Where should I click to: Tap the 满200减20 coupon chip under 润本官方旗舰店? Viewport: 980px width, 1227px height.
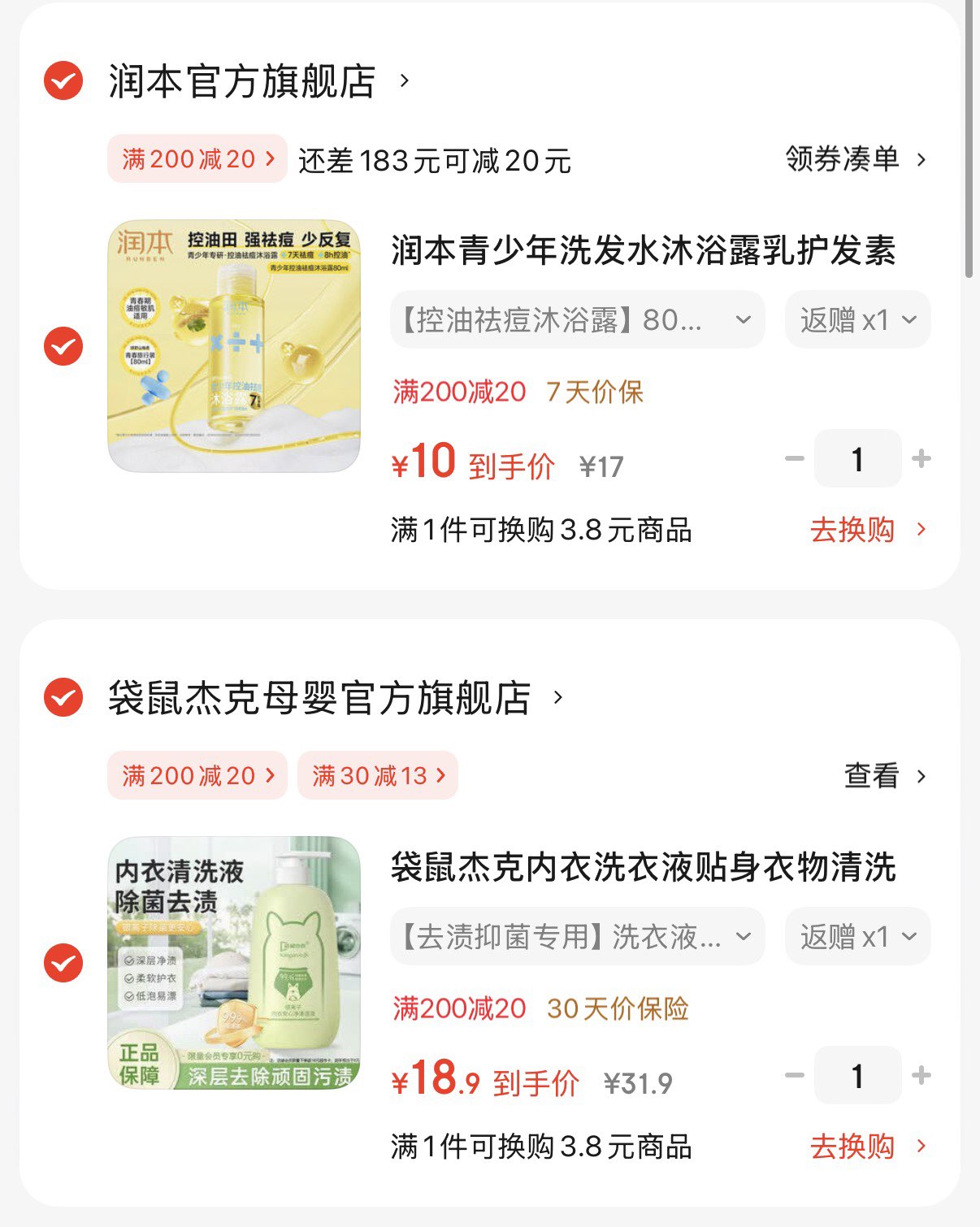(x=197, y=159)
